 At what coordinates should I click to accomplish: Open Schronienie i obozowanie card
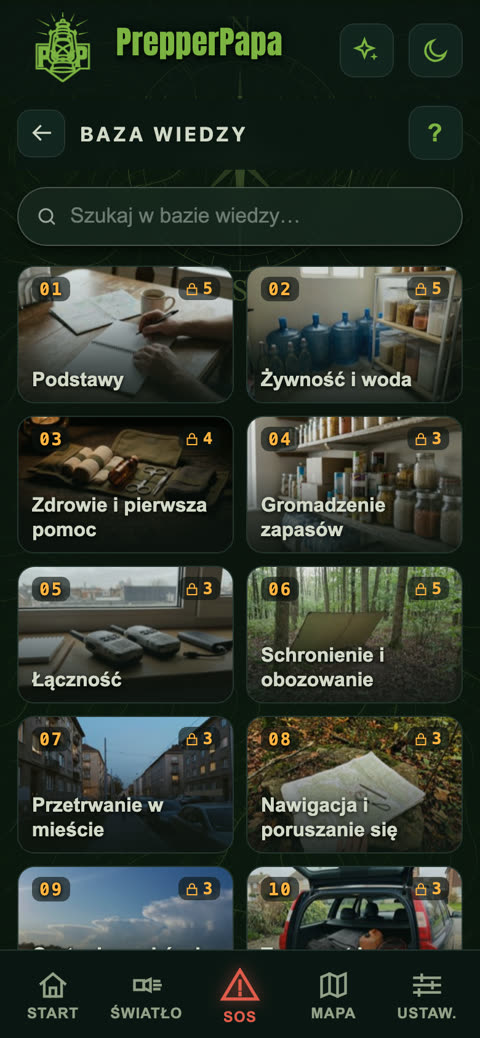click(x=354, y=634)
